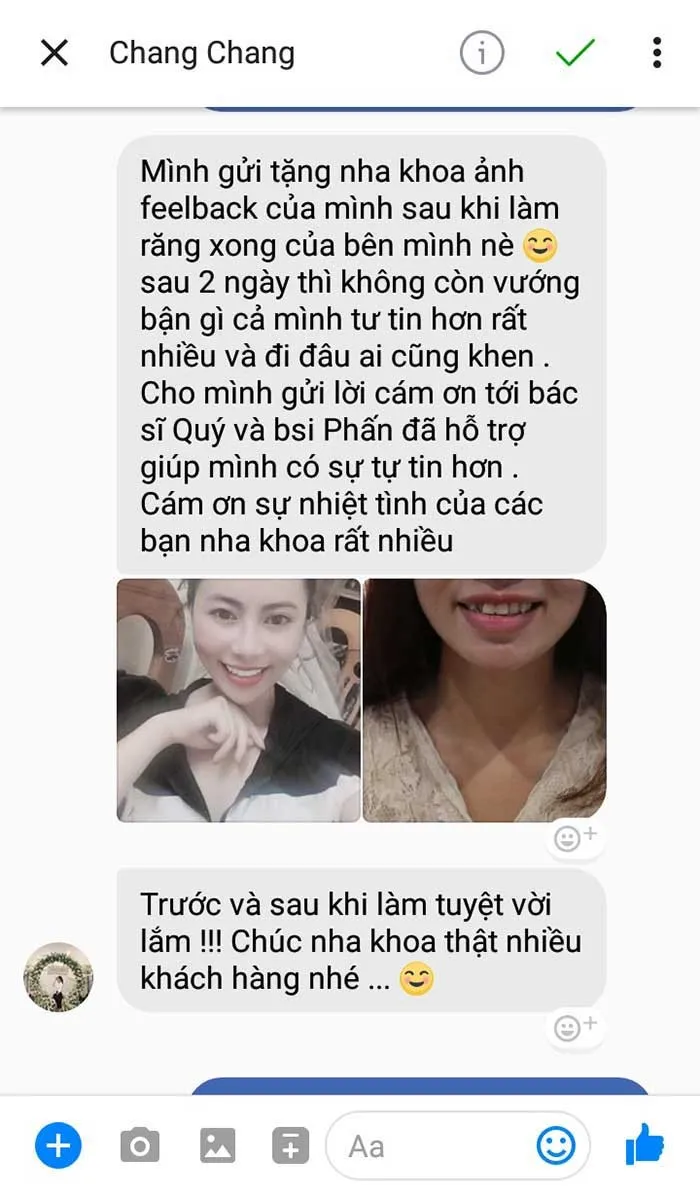This screenshot has height=1196, width=700.
Task: Open the three-dot overflow menu
Action: click(657, 53)
